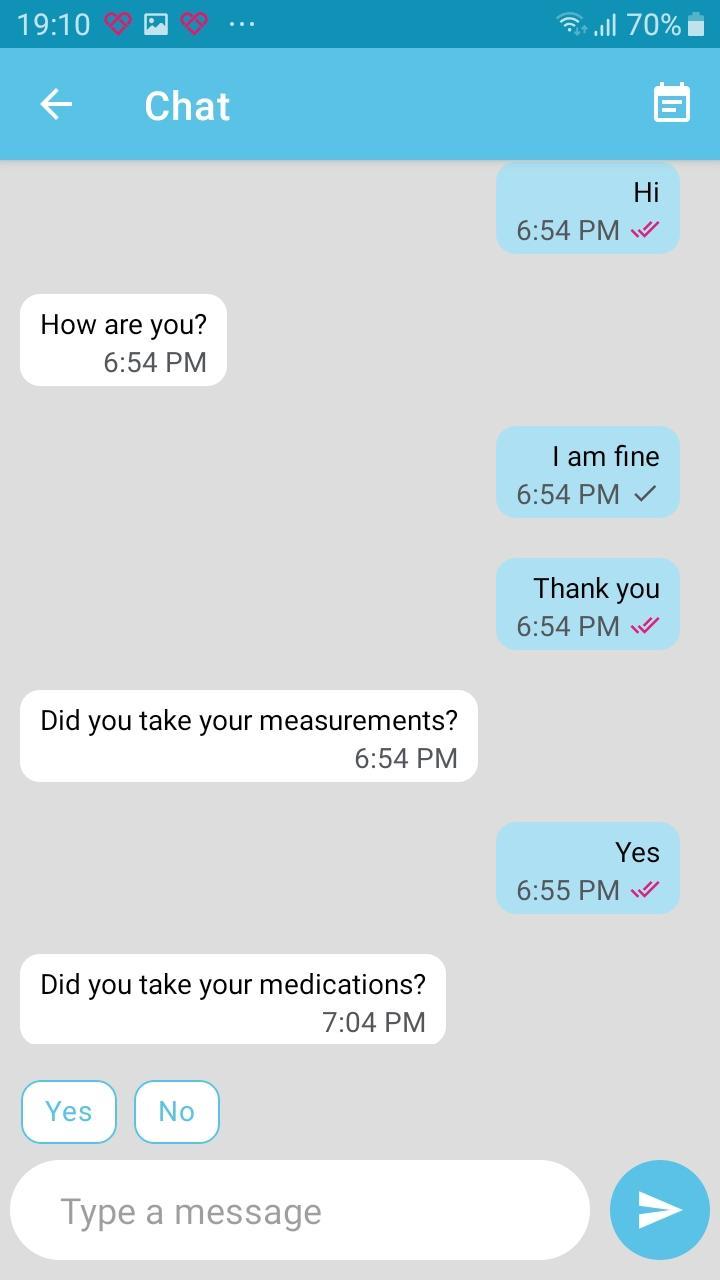The image size is (720, 1280).
Task: Tap the send message paper plane icon
Action: (658, 1209)
